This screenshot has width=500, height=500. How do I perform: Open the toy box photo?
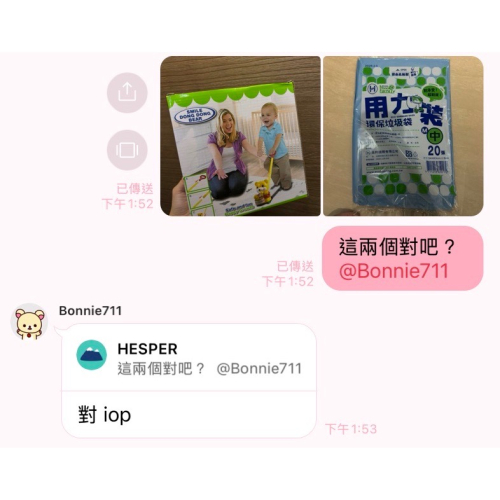240,136
